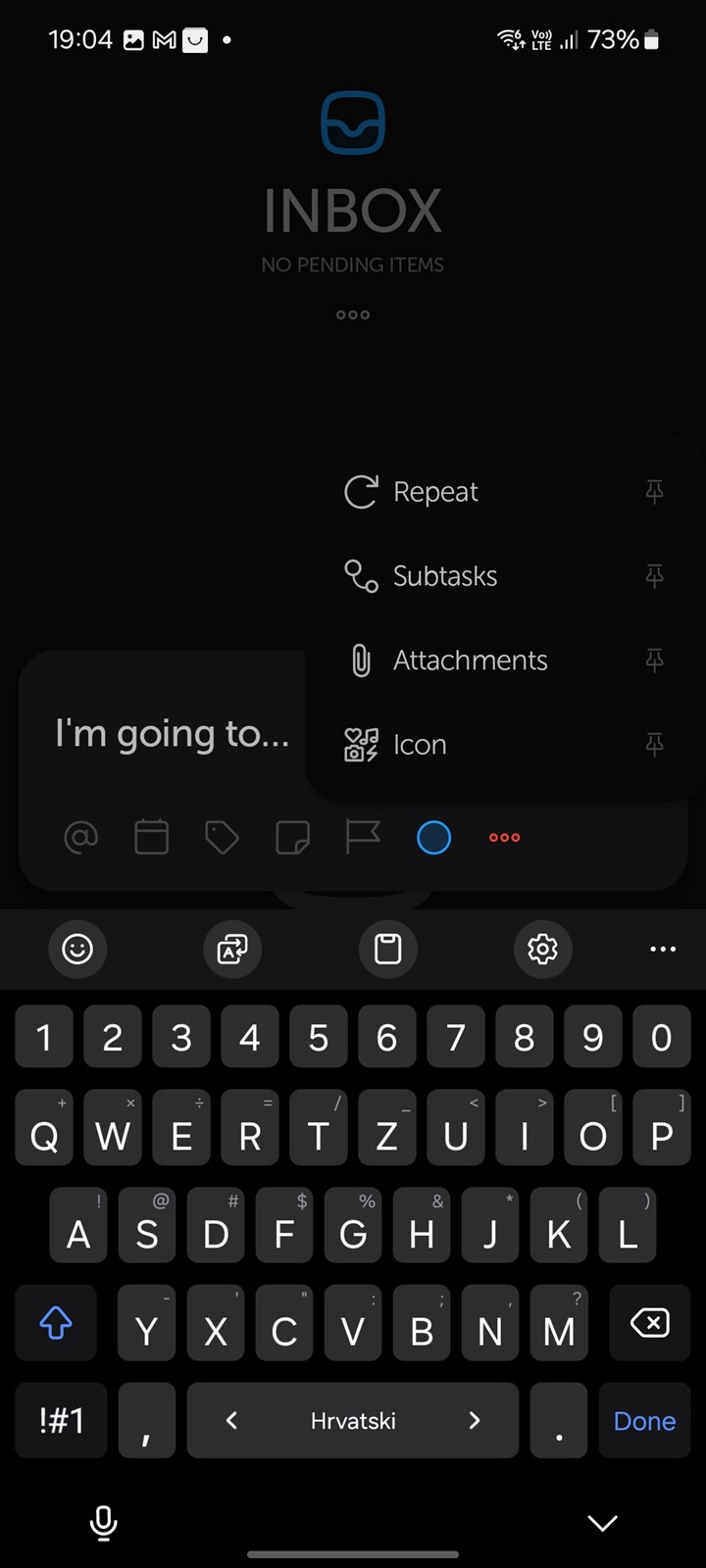The width and height of the screenshot is (706, 1568).
Task: Pin the Icon option
Action: pyautogui.click(x=655, y=745)
